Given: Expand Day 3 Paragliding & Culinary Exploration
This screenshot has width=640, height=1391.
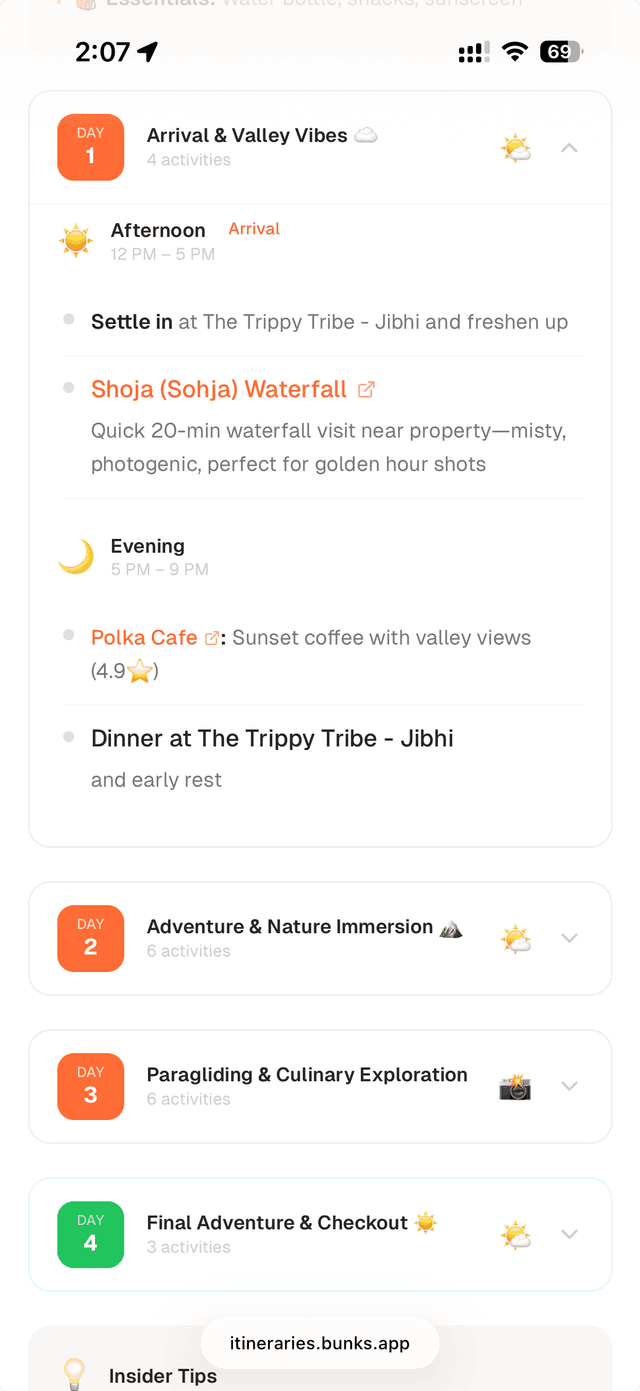Looking at the screenshot, I should (x=569, y=1086).
